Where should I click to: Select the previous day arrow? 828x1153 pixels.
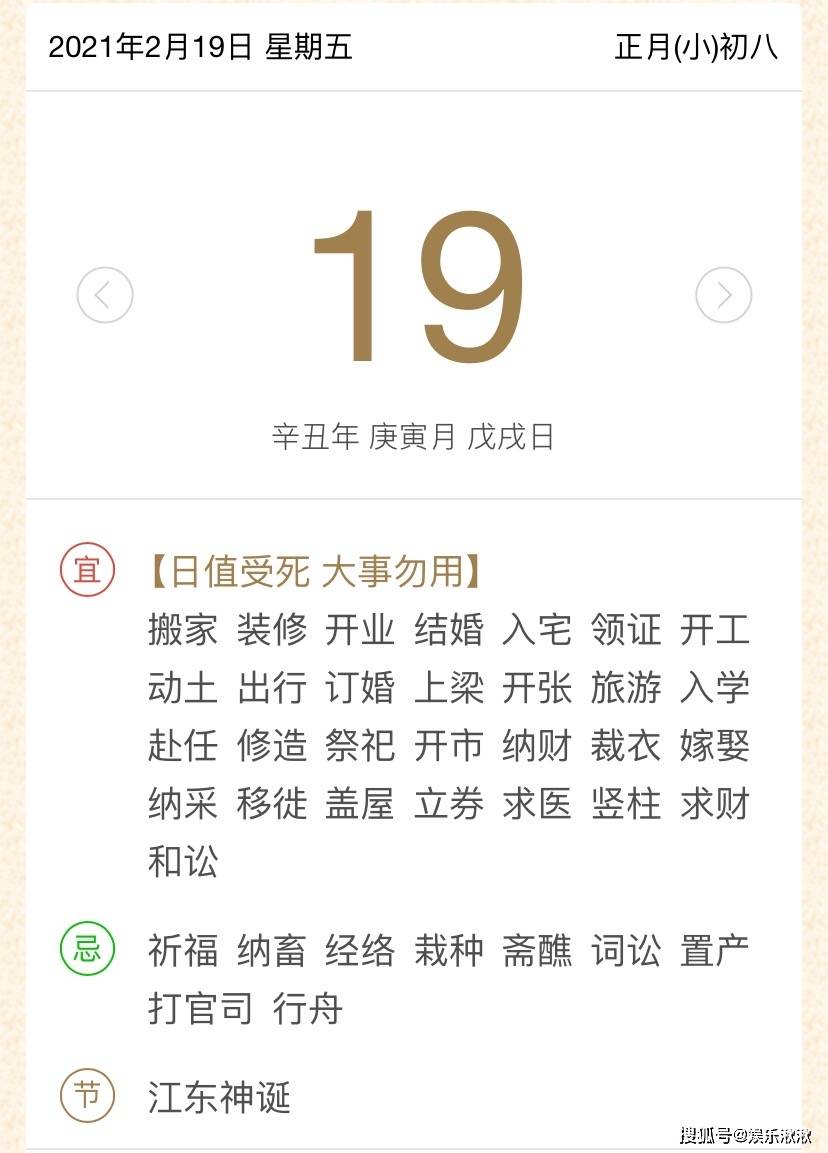(104, 294)
